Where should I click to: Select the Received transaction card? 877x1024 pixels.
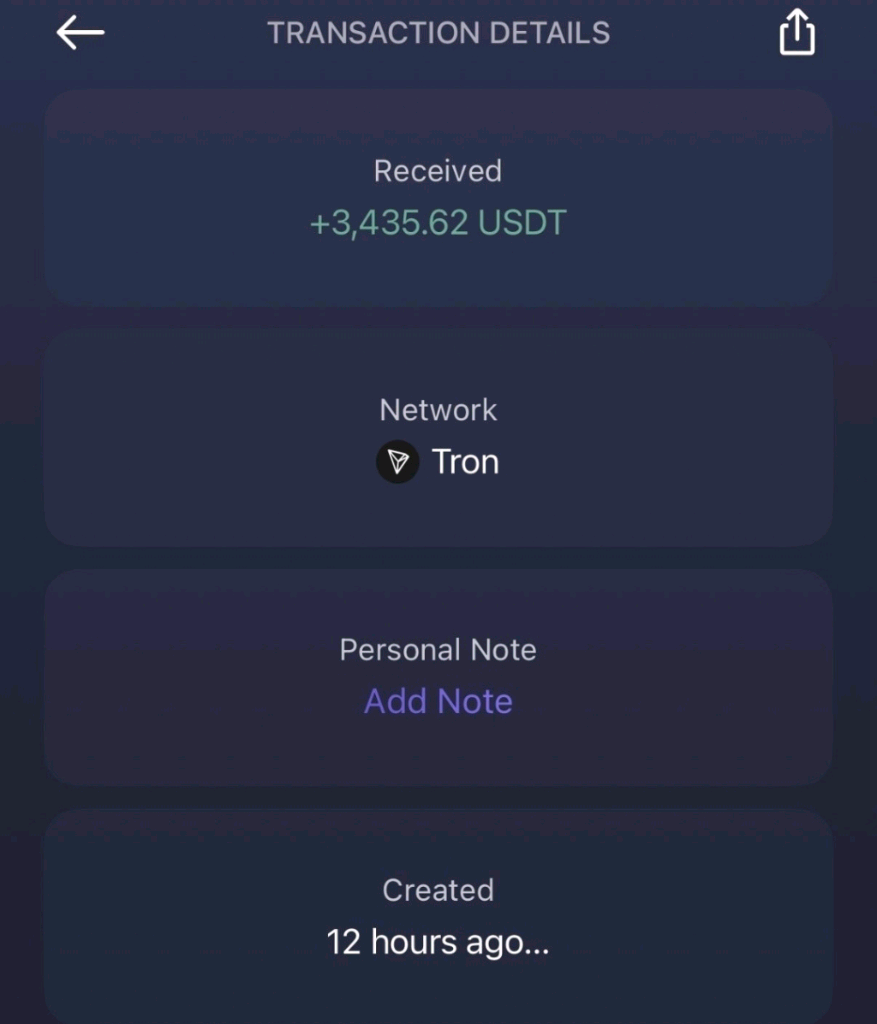437,195
